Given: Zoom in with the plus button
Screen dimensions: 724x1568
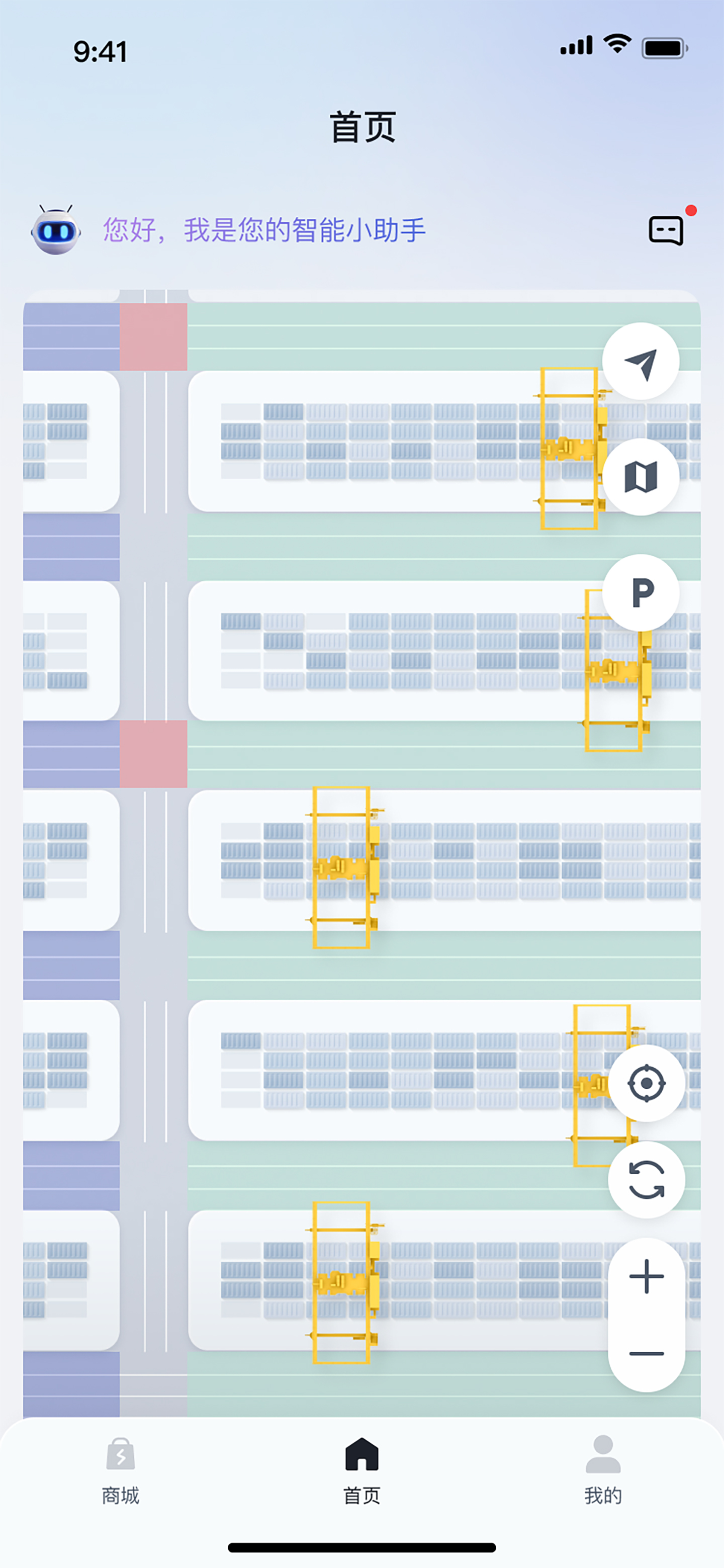Looking at the screenshot, I should [646, 1276].
